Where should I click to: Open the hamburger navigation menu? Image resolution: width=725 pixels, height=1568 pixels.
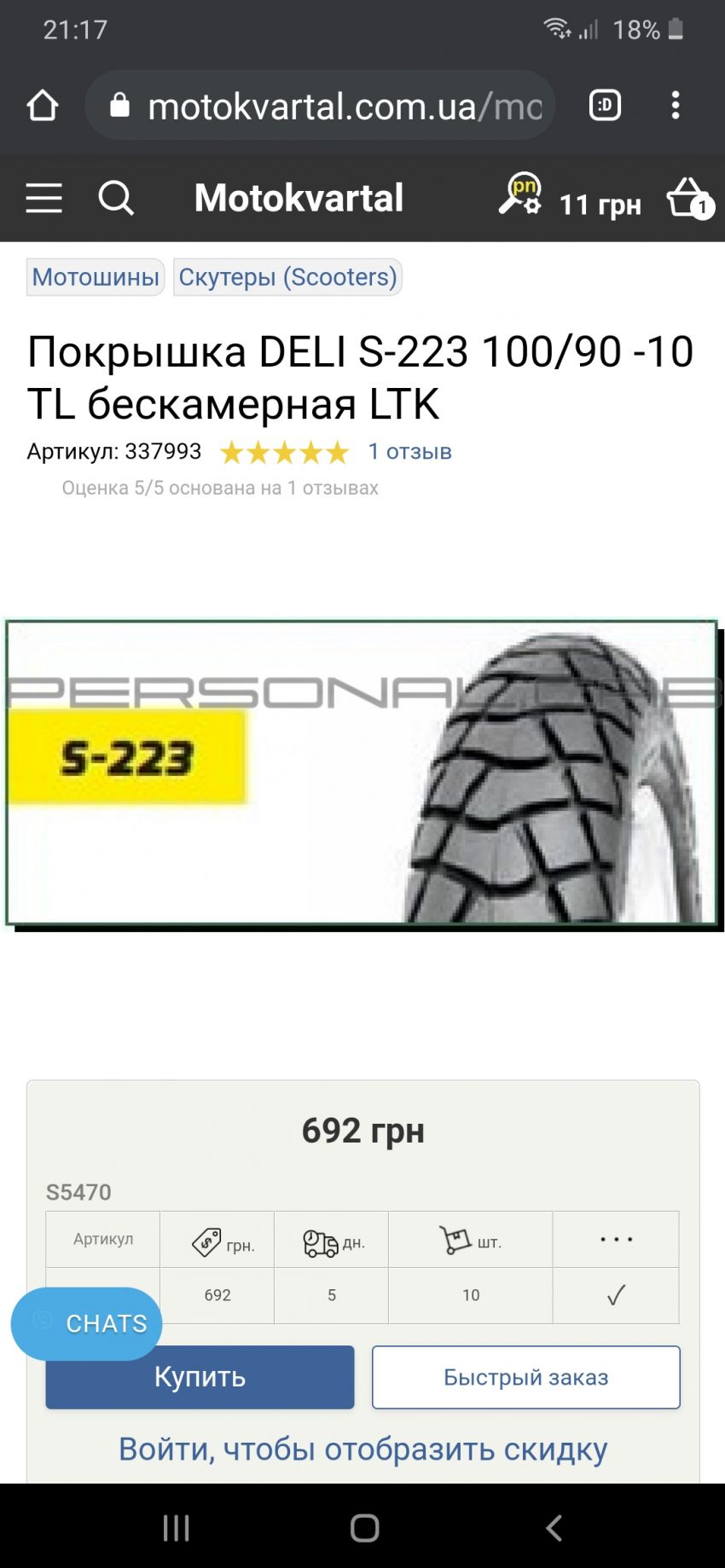tap(43, 198)
